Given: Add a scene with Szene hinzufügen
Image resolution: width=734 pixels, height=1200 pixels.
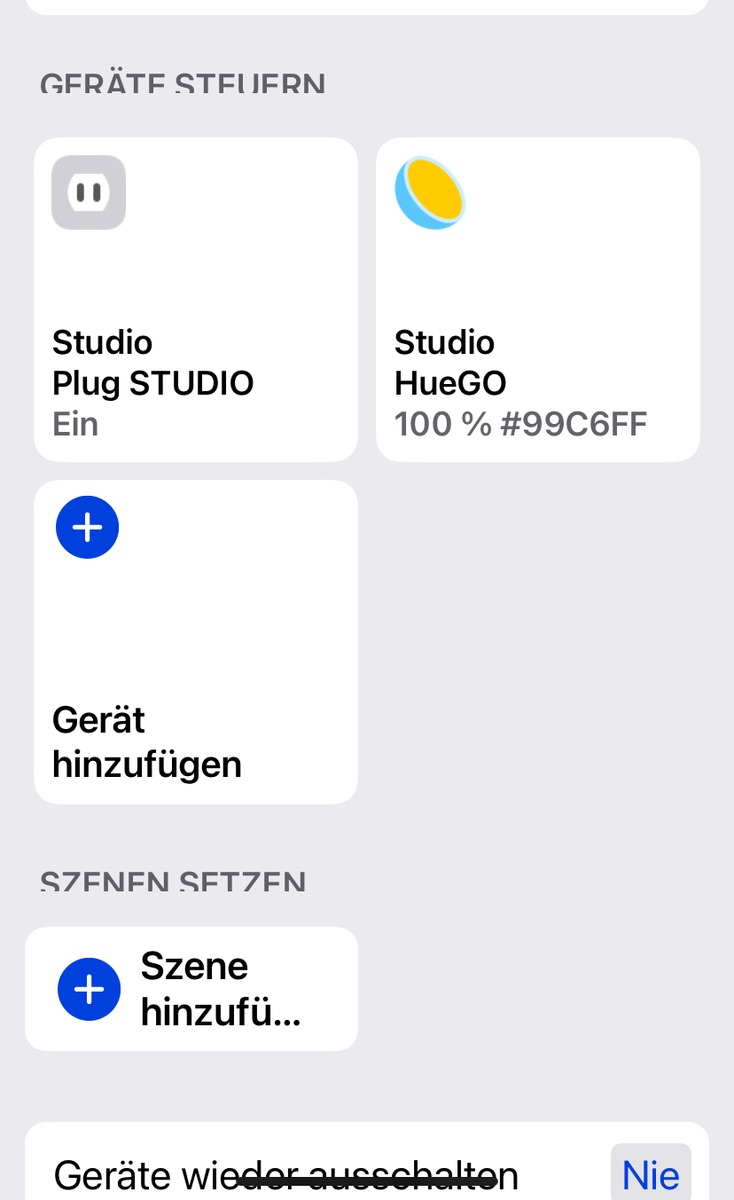Looking at the screenshot, I should 191,988.
